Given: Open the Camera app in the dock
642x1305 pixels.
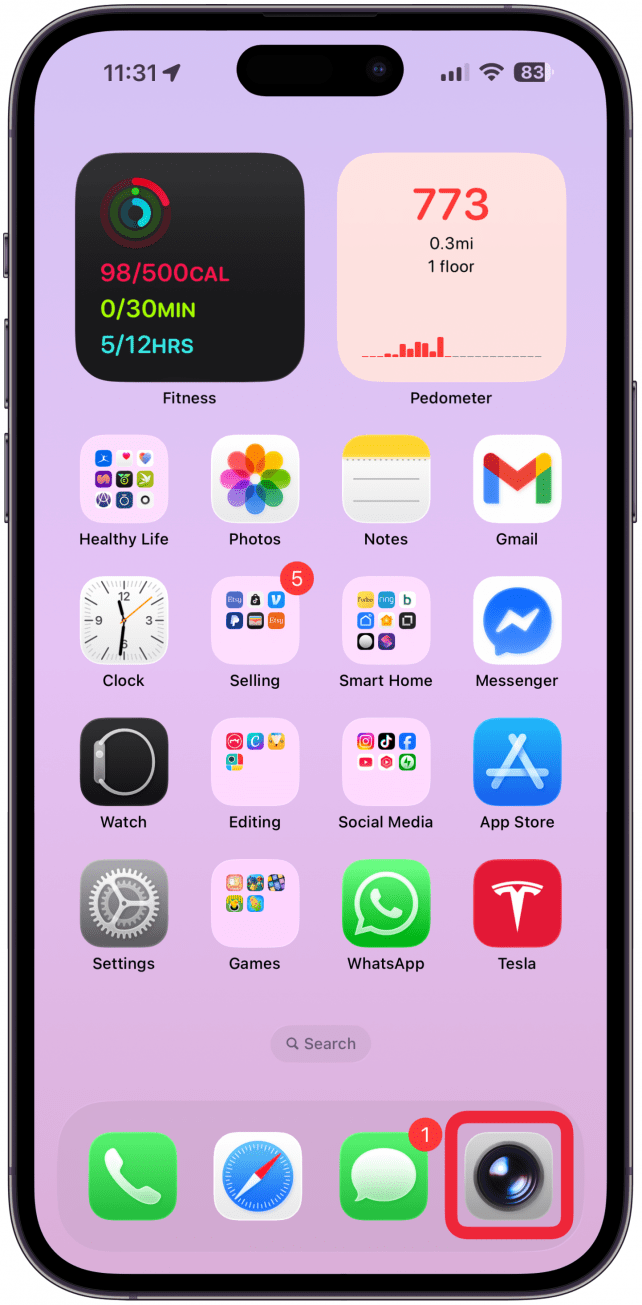Looking at the screenshot, I should click(x=508, y=1175).
